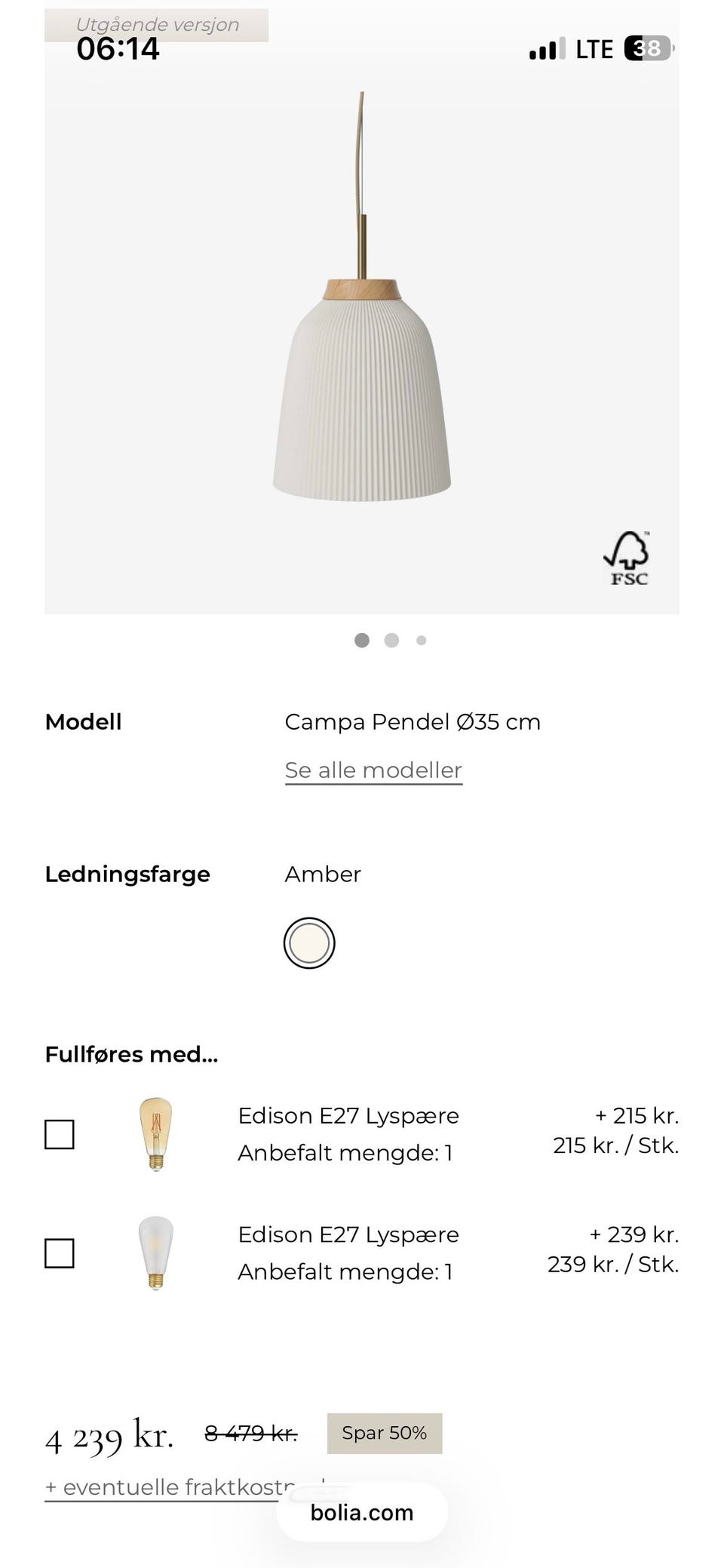Tap the clock showing 06:14
724x1568 pixels.
pos(117,48)
